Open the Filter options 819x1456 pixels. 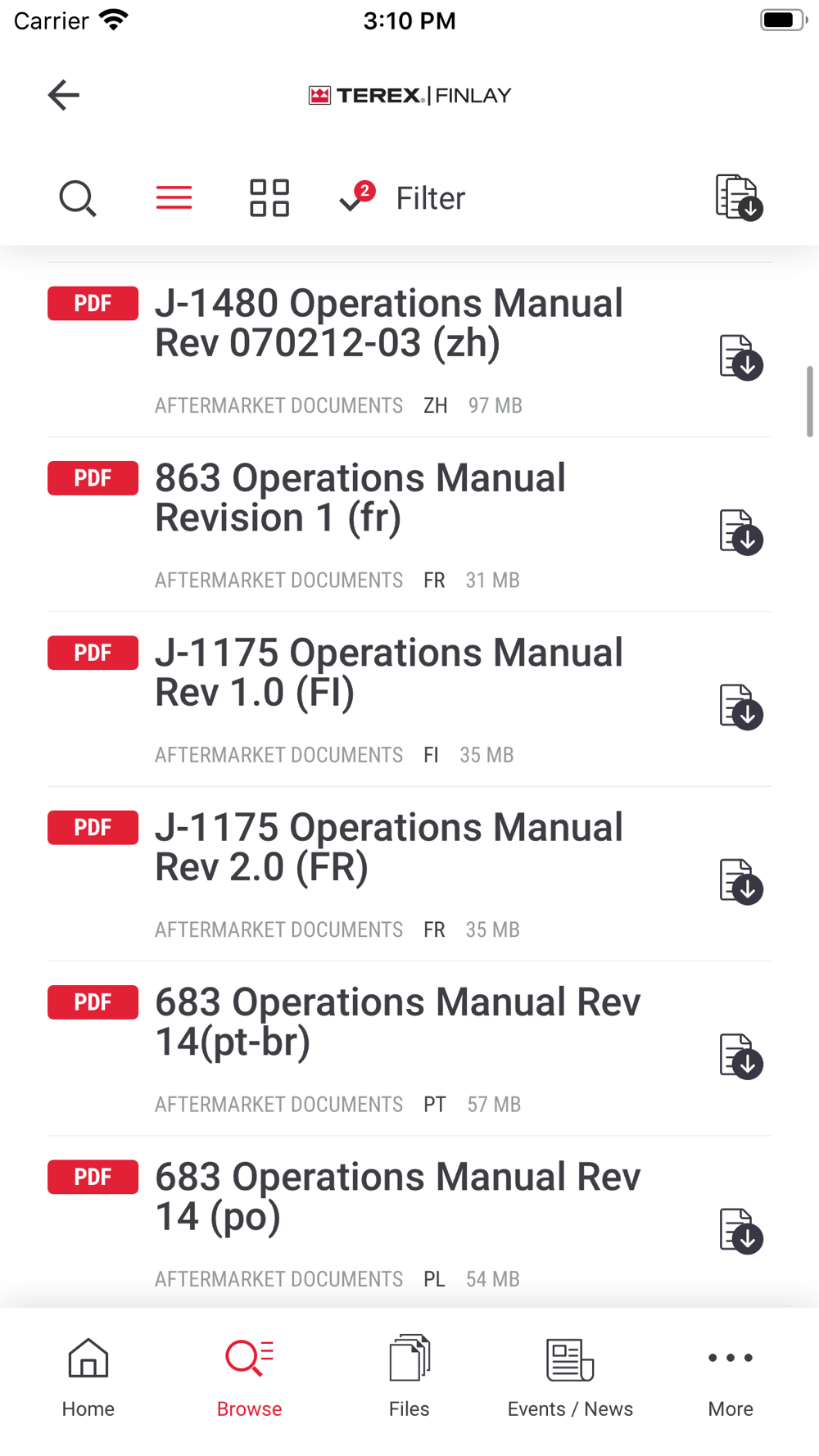[x=402, y=198]
